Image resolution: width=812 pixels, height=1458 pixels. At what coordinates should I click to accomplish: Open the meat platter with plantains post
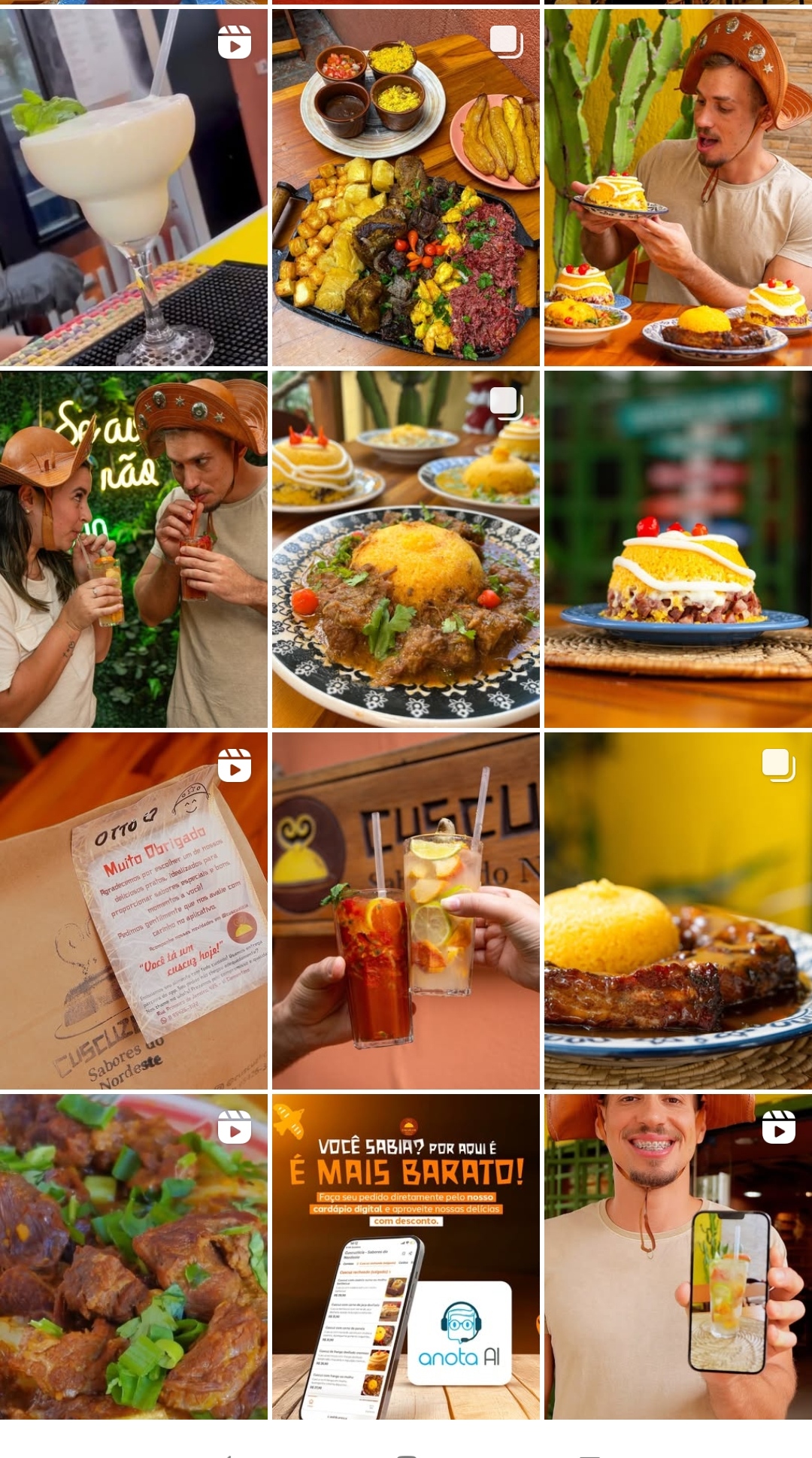click(406, 188)
